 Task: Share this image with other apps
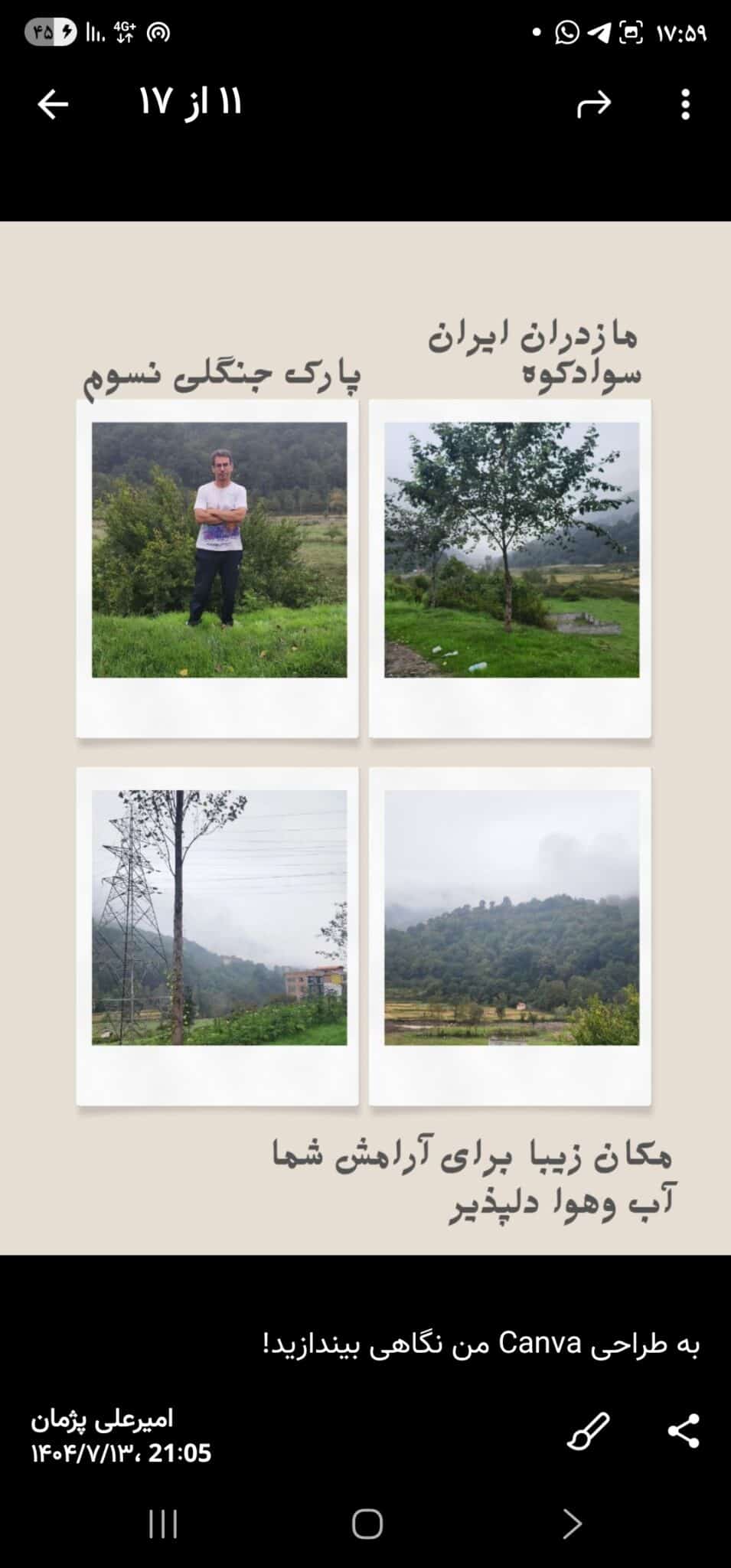(x=683, y=1430)
